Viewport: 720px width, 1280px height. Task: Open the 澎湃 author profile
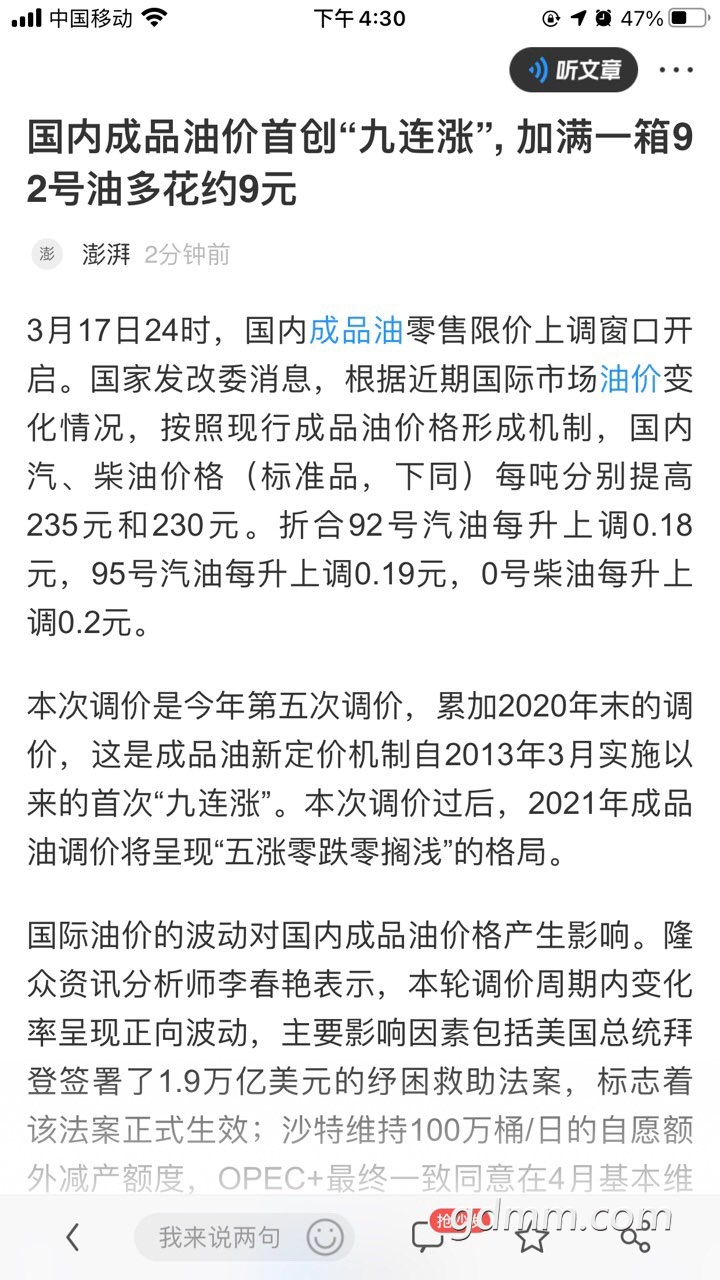click(x=106, y=254)
